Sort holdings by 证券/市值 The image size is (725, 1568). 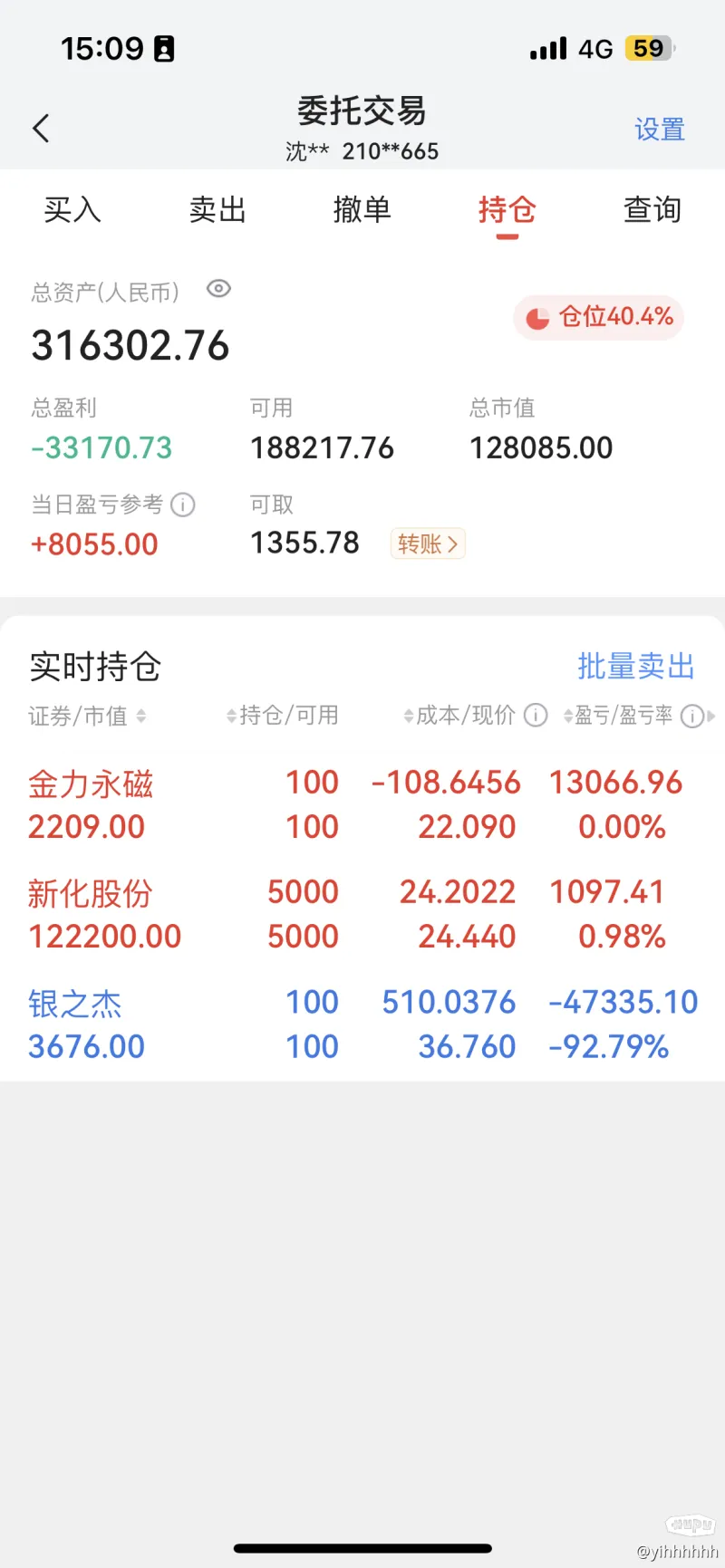coord(87,717)
